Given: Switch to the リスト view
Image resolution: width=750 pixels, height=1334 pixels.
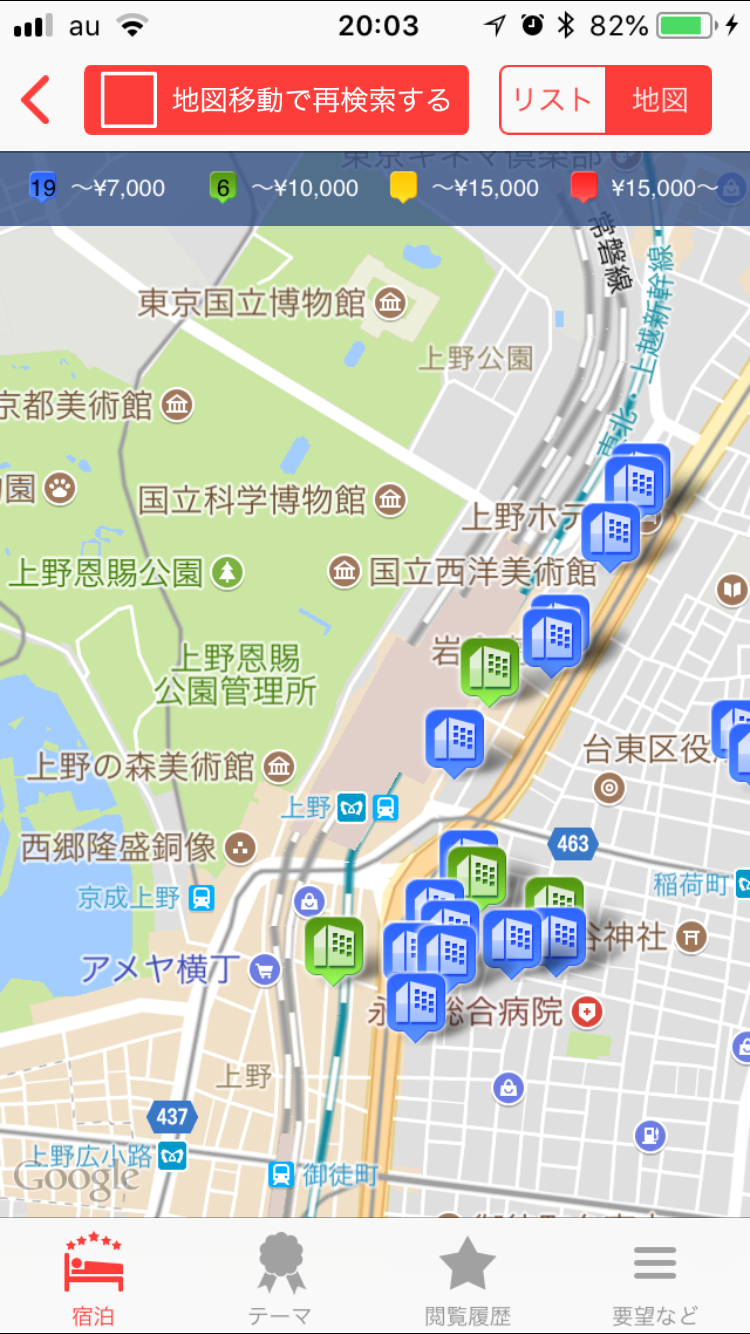Looking at the screenshot, I should coord(553,100).
